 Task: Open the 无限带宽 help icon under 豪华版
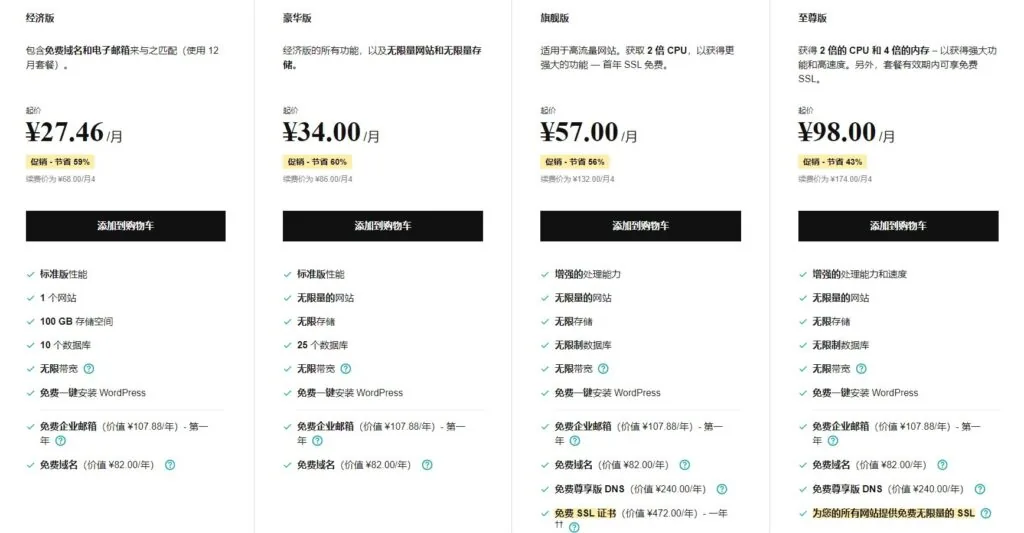pos(346,369)
